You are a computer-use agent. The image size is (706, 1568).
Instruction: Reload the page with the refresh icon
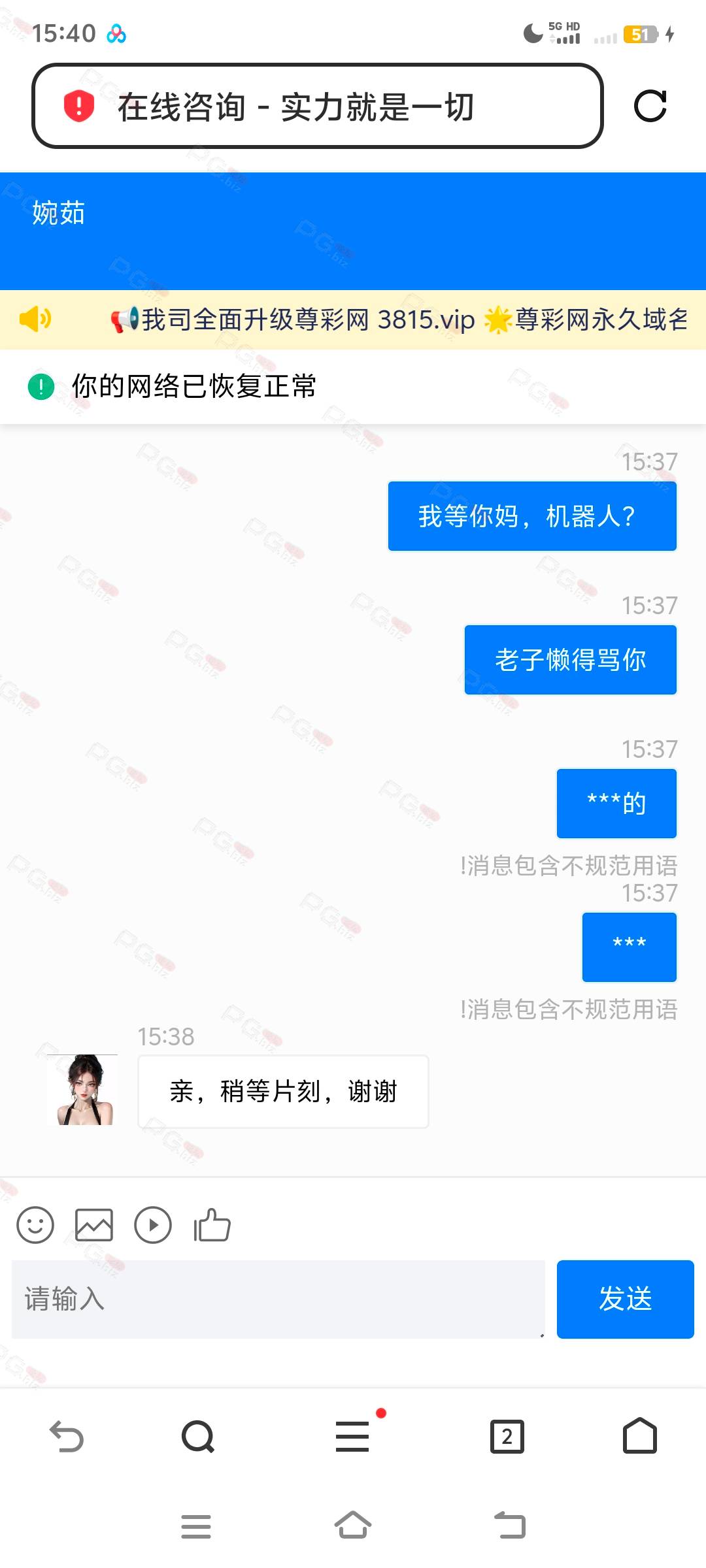[x=650, y=106]
